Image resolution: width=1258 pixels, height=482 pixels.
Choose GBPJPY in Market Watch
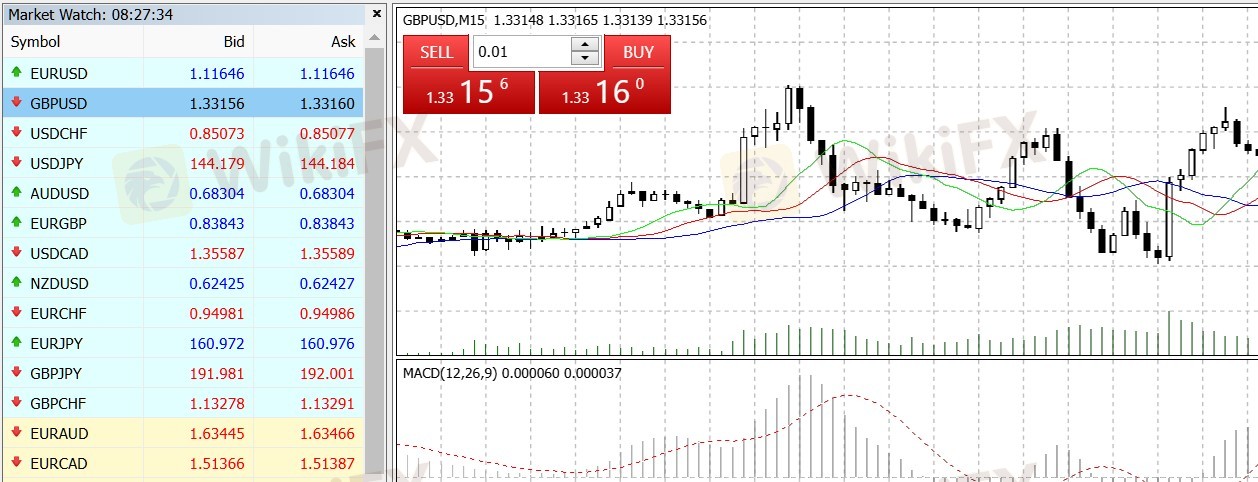(183, 373)
